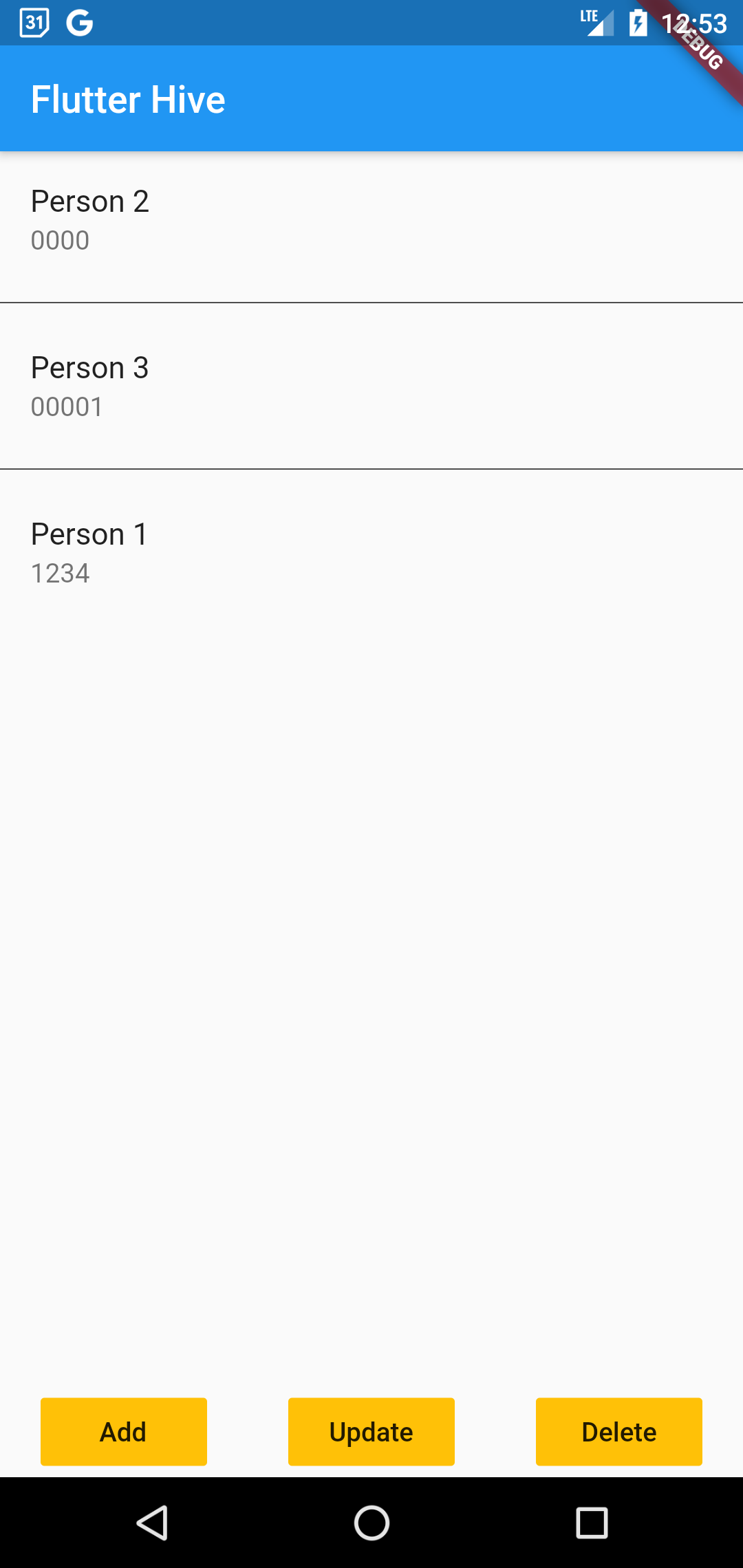
Task: Select the Person 3 list entry
Action: pyautogui.click(x=91, y=367)
